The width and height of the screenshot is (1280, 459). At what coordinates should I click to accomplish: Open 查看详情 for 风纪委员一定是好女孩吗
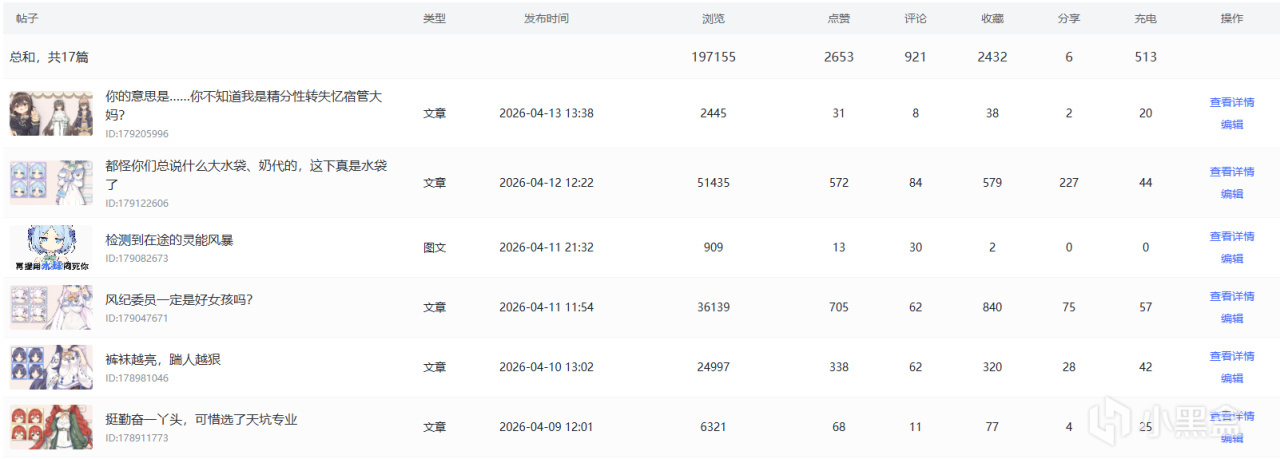(1231, 297)
